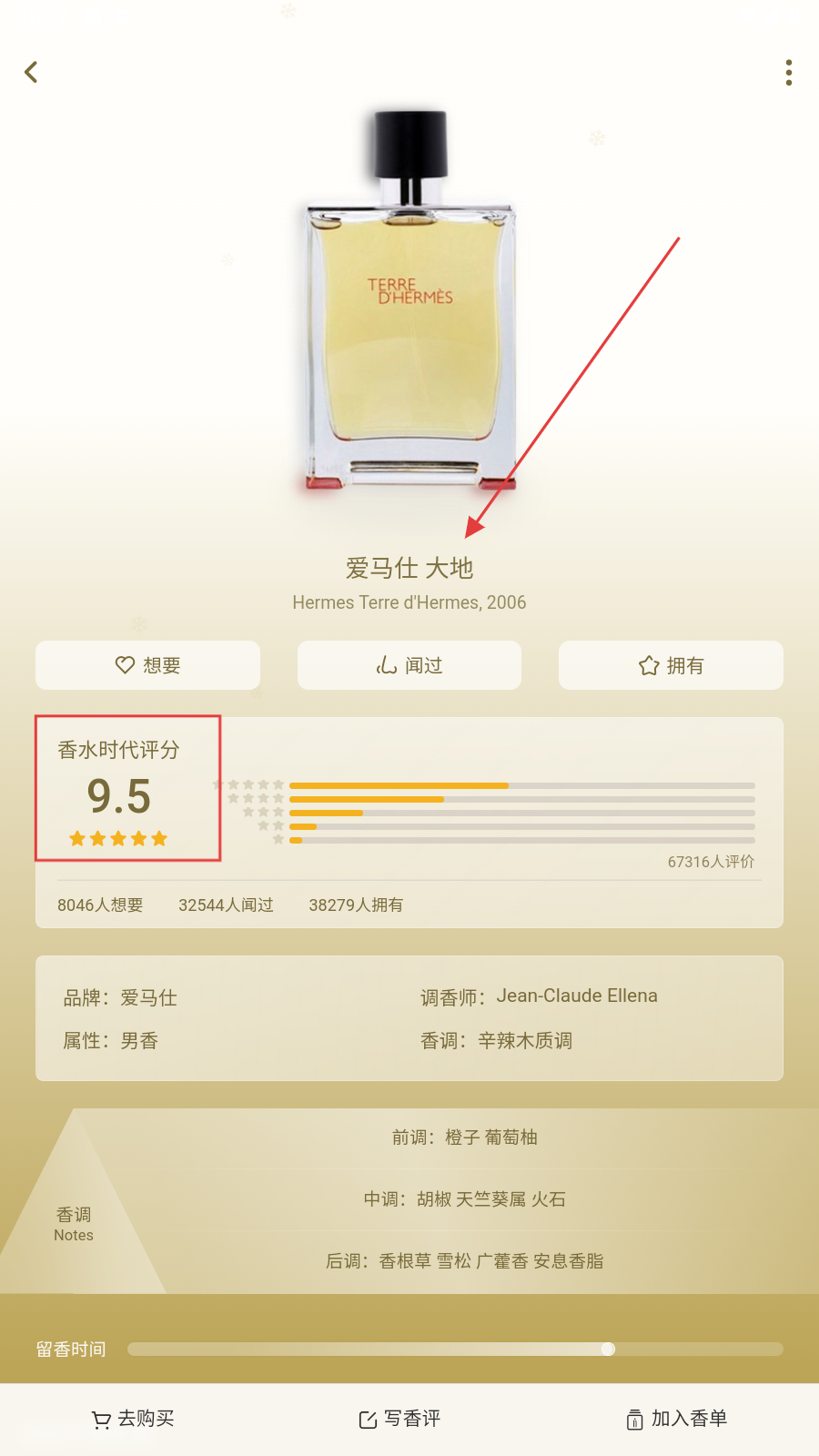
Task: Open brand page 爱马仕
Action: 148,998
